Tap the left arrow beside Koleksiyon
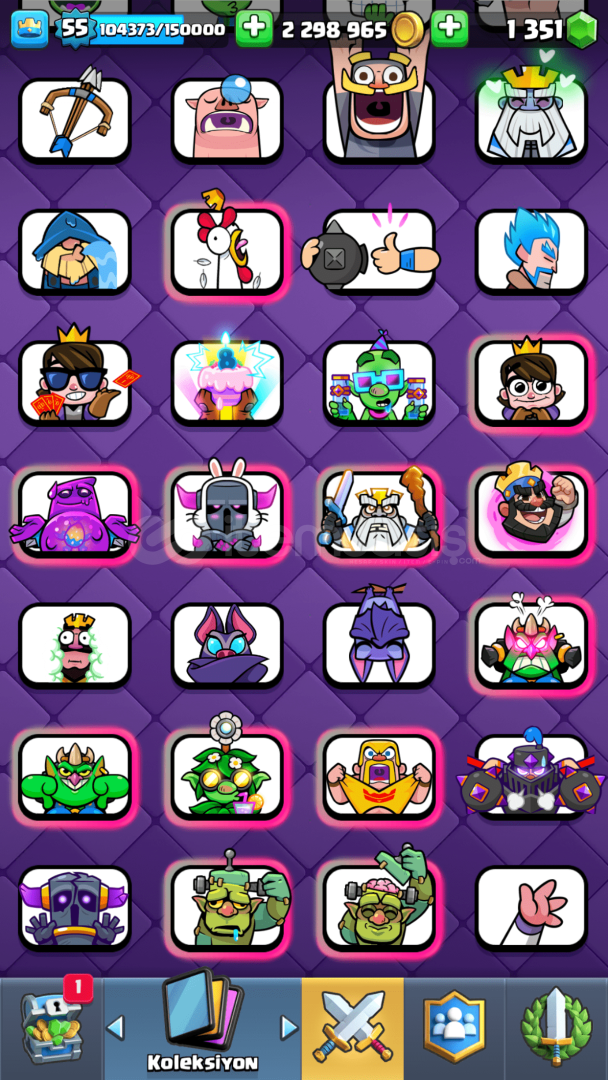 (x=116, y=1028)
